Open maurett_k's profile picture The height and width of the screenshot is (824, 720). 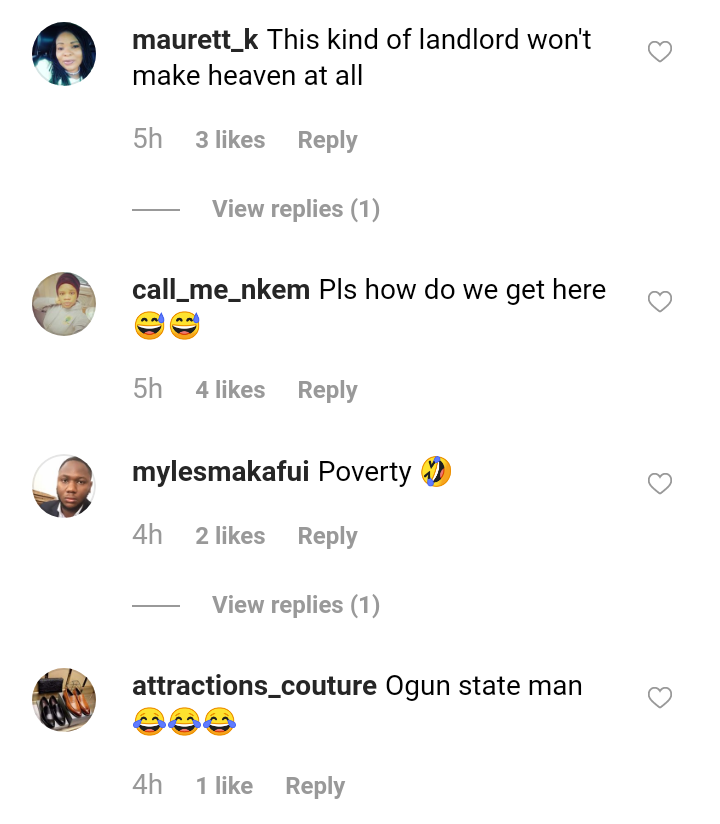(64, 54)
